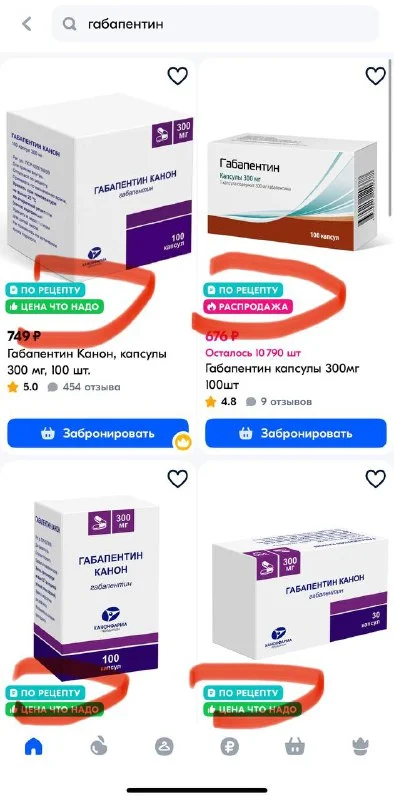Open the shopping basket tab
Viewport: 394px width, 800px height.
coord(295,747)
